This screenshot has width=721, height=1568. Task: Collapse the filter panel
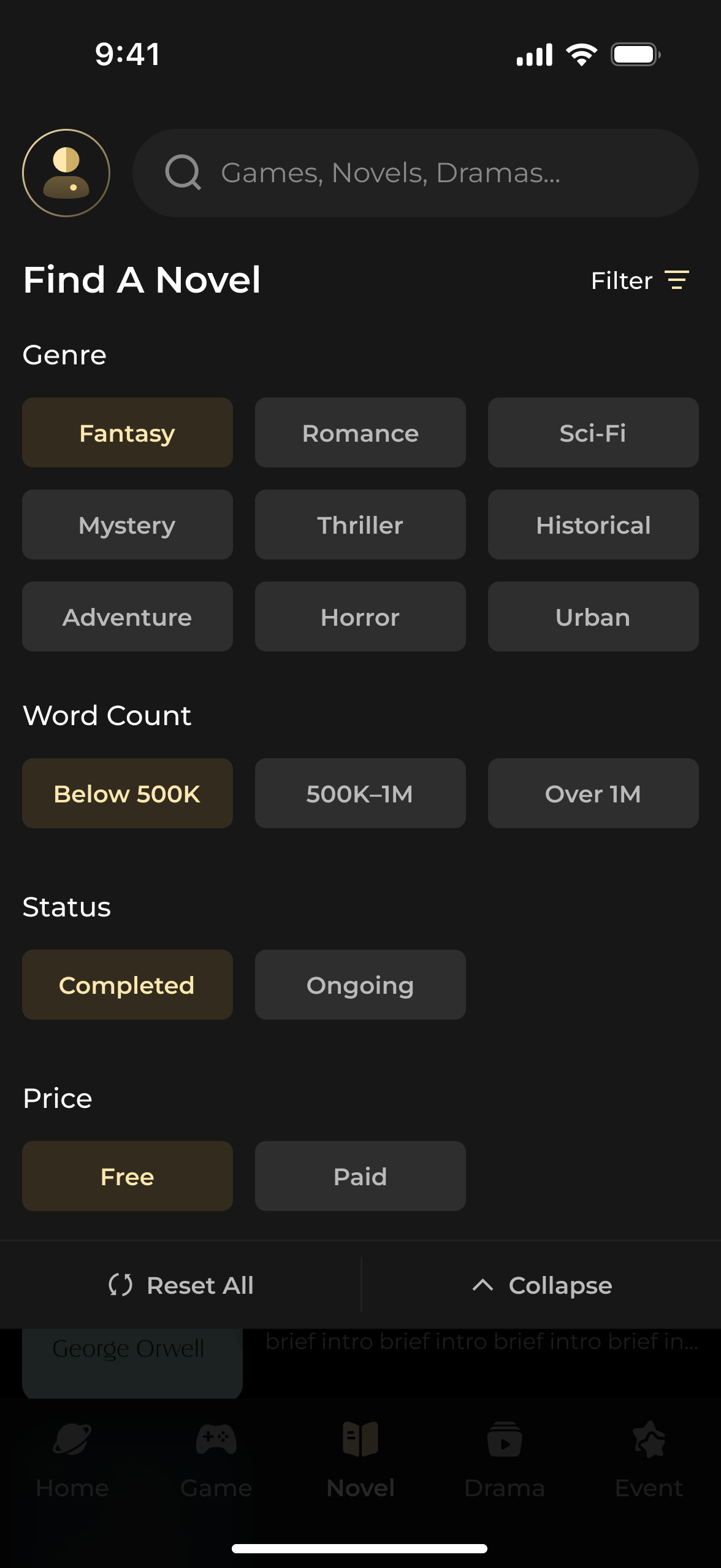(x=542, y=1285)
